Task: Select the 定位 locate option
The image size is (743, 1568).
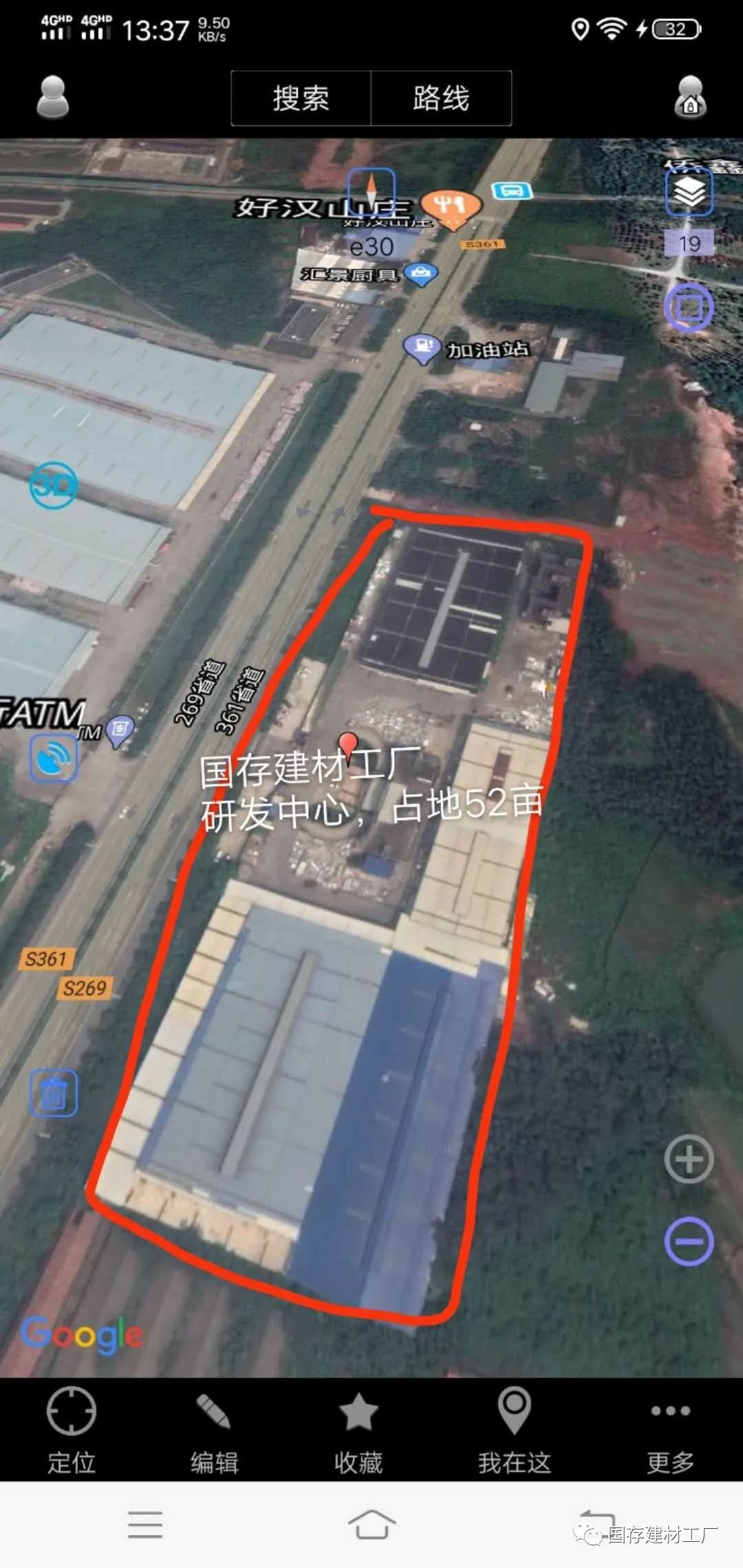Action: [72, 1430]
